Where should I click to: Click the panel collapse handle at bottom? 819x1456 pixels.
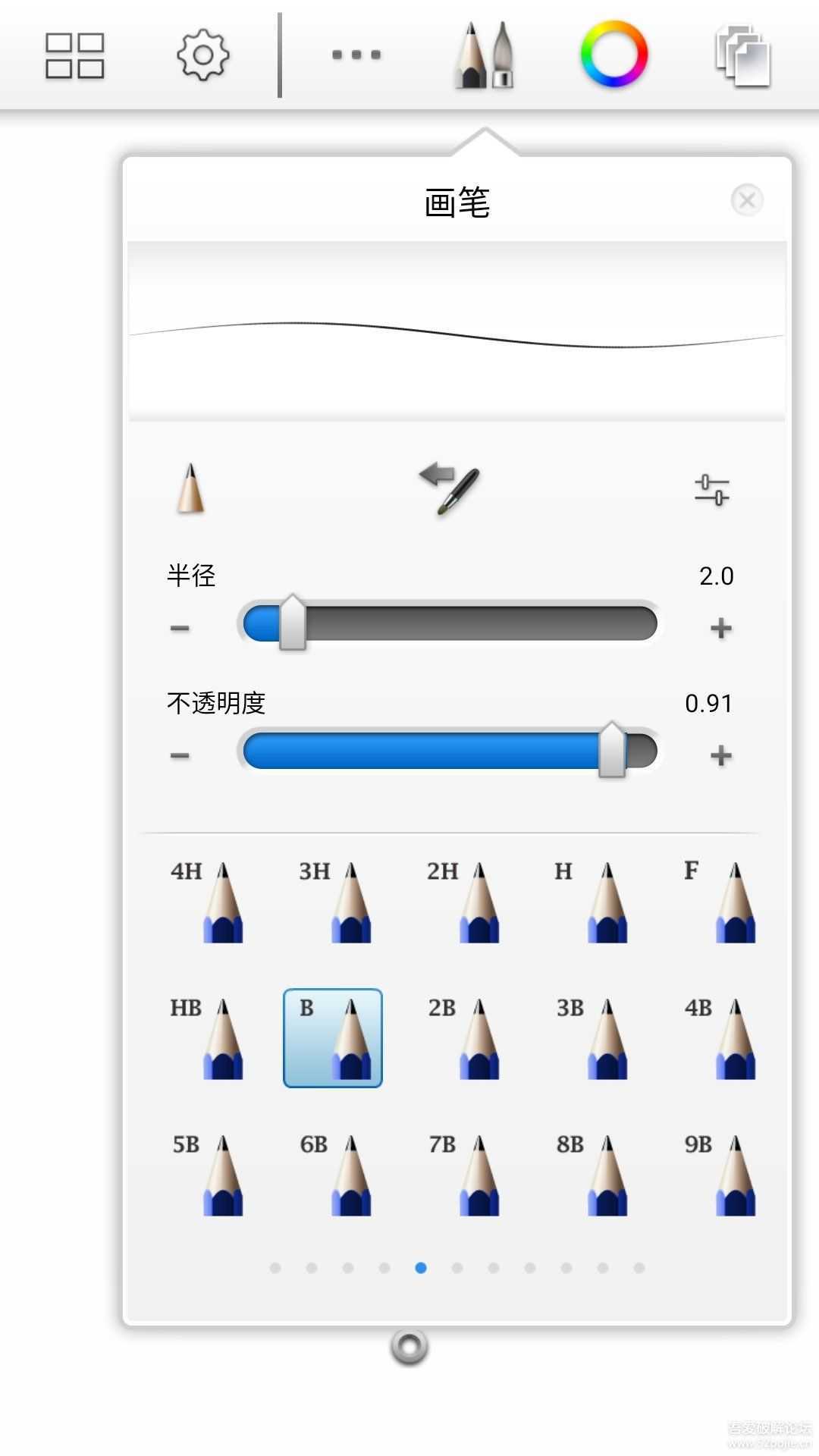pos(409,1348)
